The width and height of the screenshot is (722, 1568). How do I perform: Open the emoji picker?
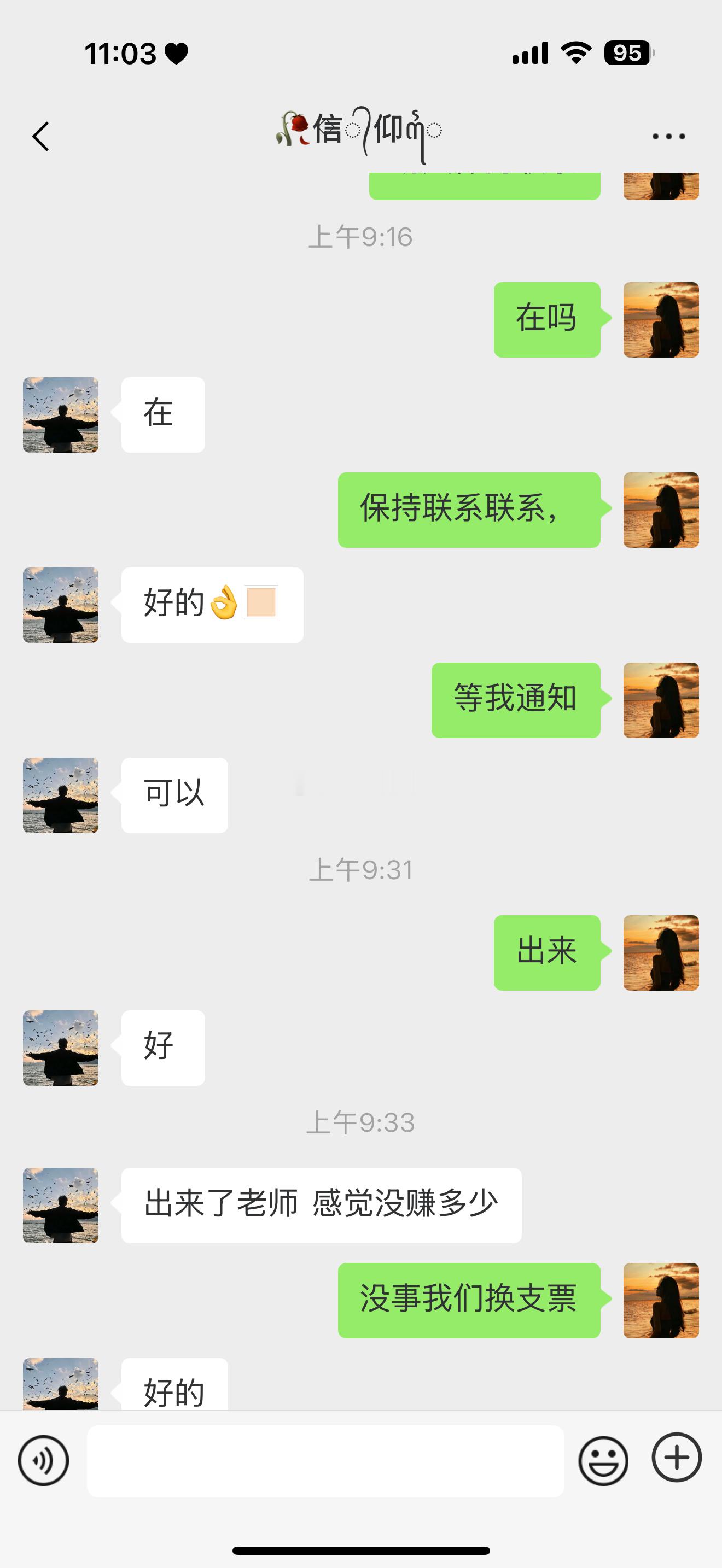pyautogui.click(x=605, y=1460)
